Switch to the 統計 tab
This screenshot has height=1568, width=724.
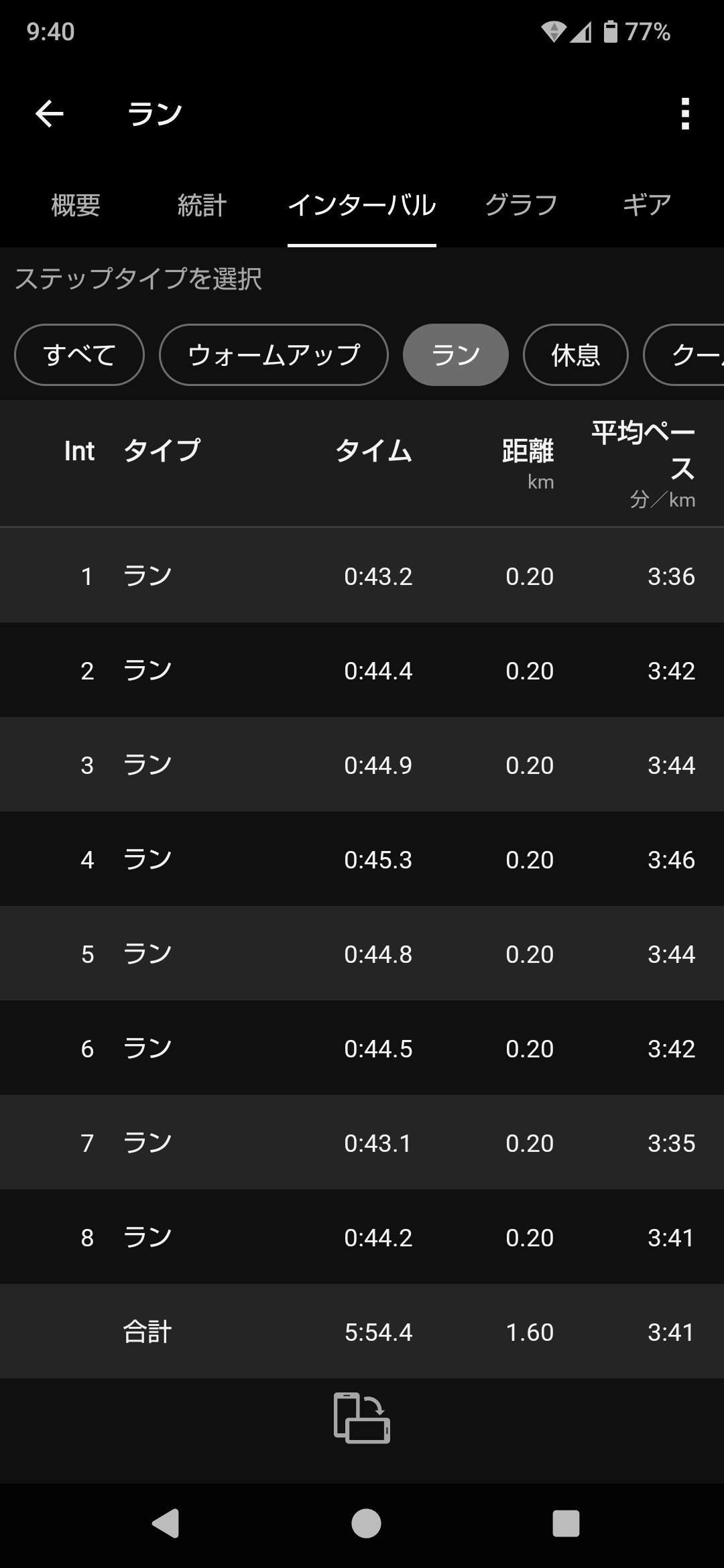pos(202,205)
